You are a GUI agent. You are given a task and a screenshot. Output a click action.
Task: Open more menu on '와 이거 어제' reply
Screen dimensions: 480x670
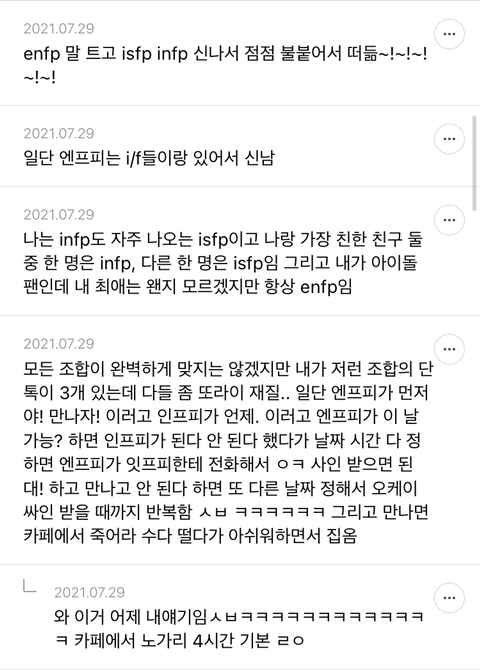click(x=449, y=598)
